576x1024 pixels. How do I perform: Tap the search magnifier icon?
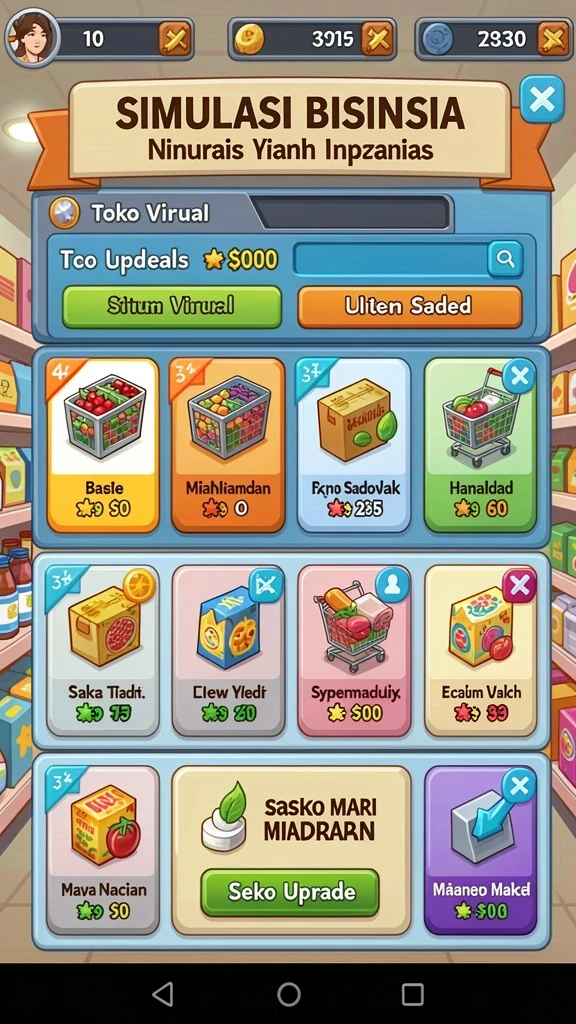pyautogui.click(x=505, y=259)
